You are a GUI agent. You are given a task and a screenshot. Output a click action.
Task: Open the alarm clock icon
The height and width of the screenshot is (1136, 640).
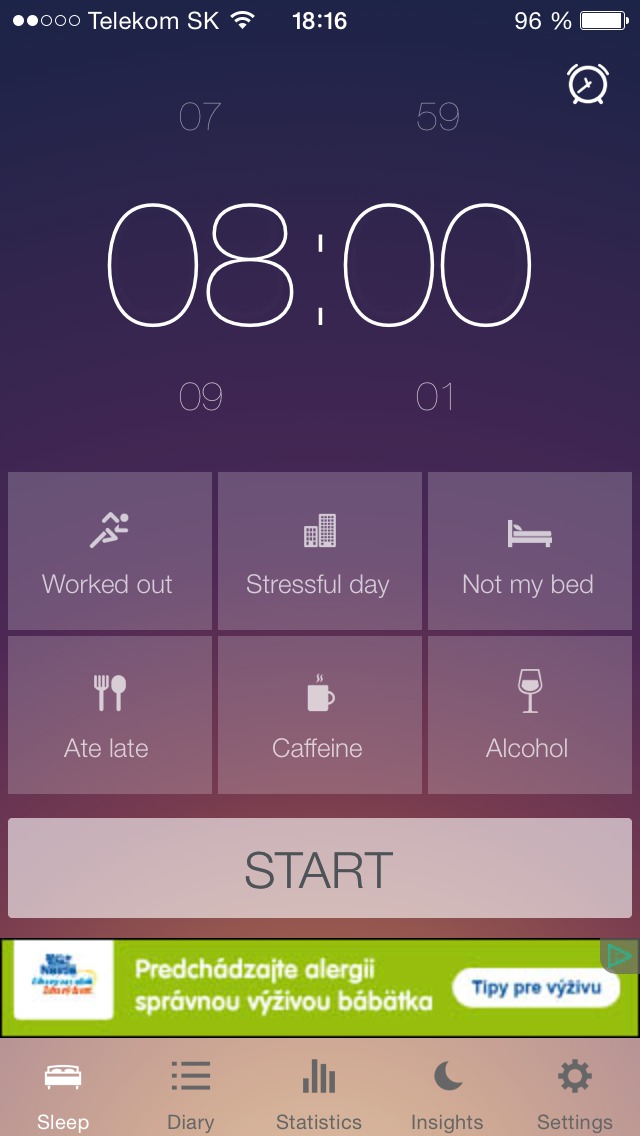(587, 84)
